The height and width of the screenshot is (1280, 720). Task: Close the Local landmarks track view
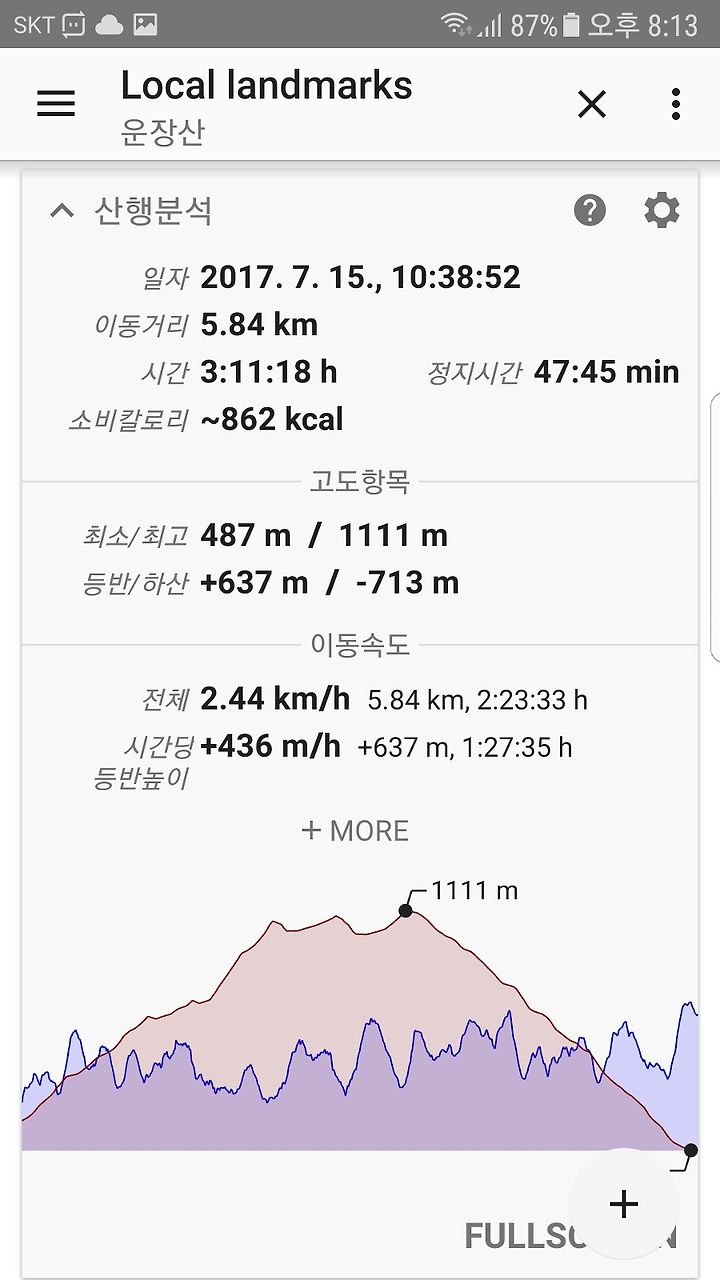[x=592, y=104]
